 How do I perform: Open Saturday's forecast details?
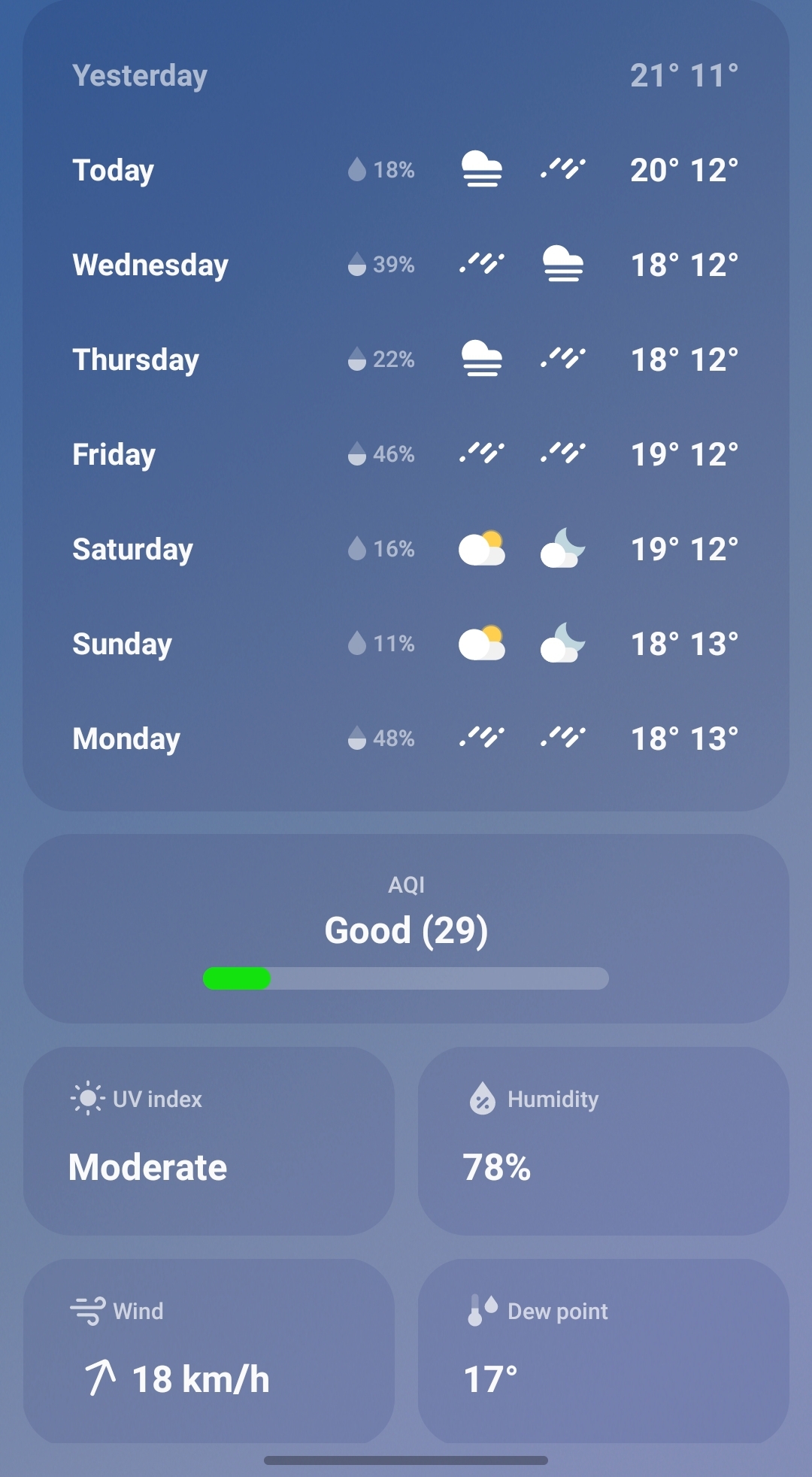[x=406, y=549]
